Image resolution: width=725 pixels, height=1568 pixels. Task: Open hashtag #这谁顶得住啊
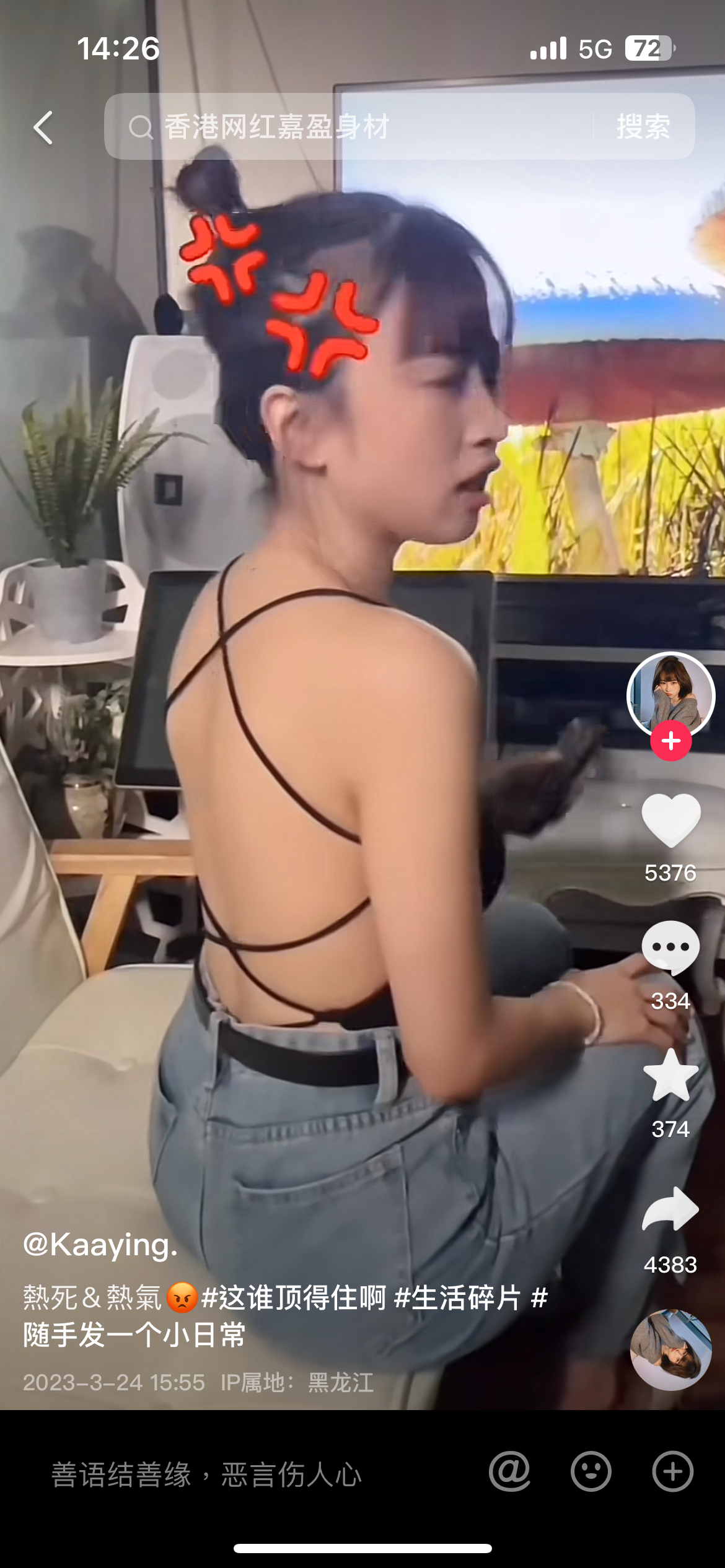tap(294, 1297)
